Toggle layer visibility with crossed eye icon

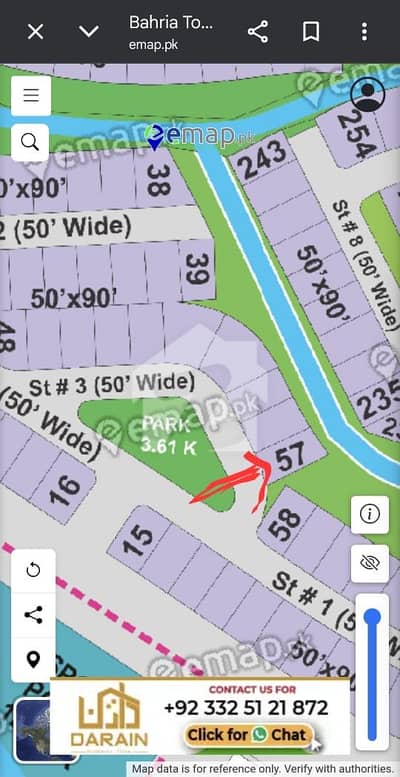click(x=370, y=563)
